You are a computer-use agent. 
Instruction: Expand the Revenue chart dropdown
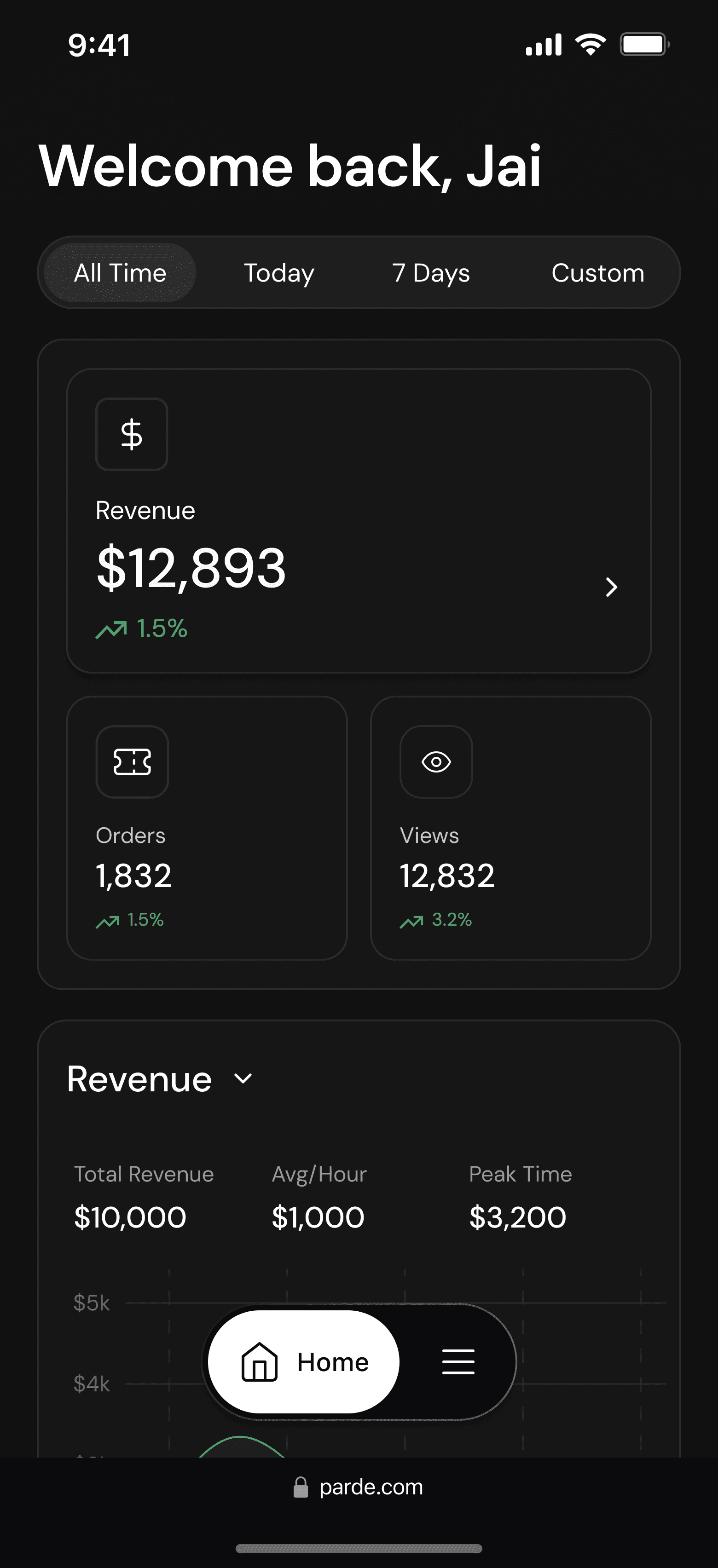[243, 1079]
